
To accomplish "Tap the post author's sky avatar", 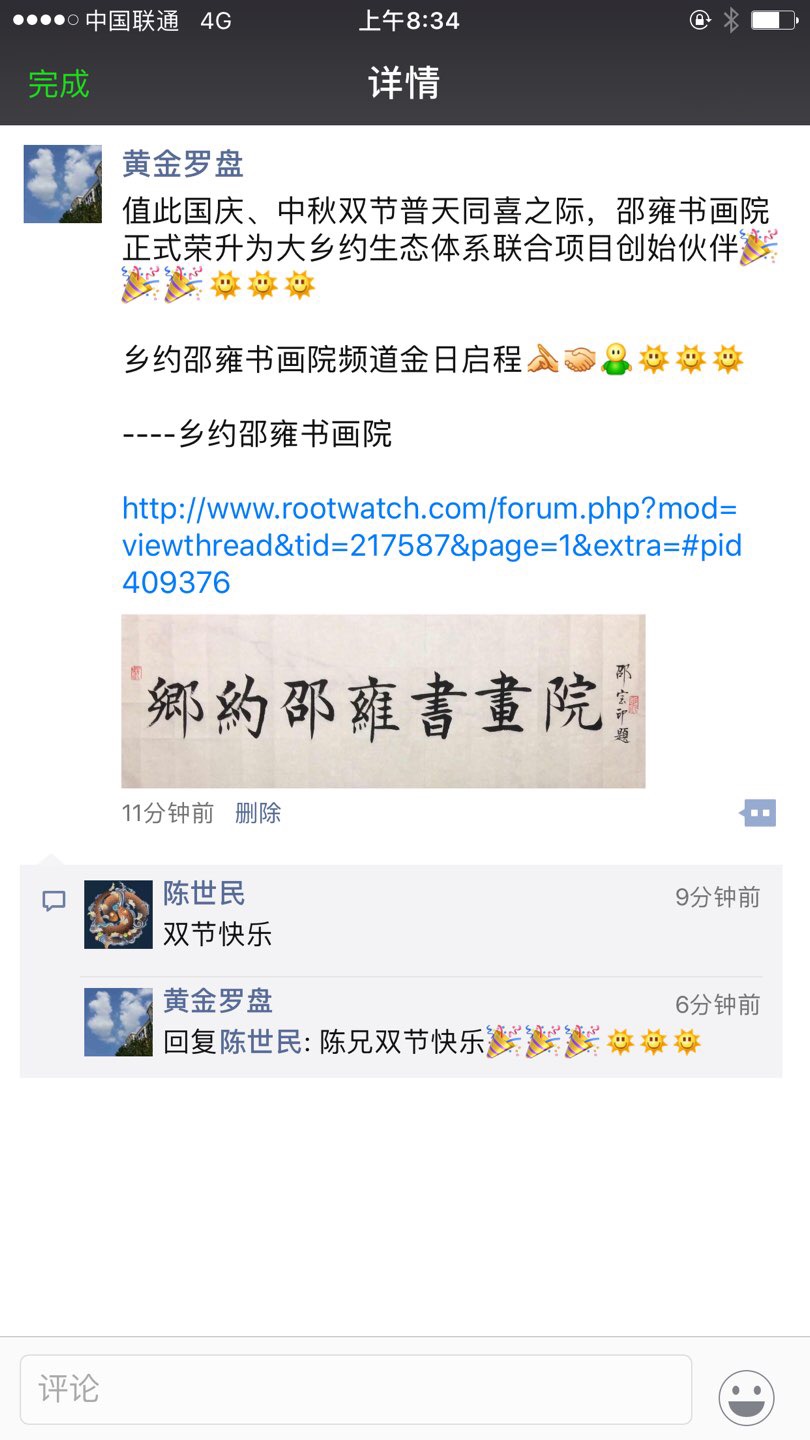I will click(63, 184).
